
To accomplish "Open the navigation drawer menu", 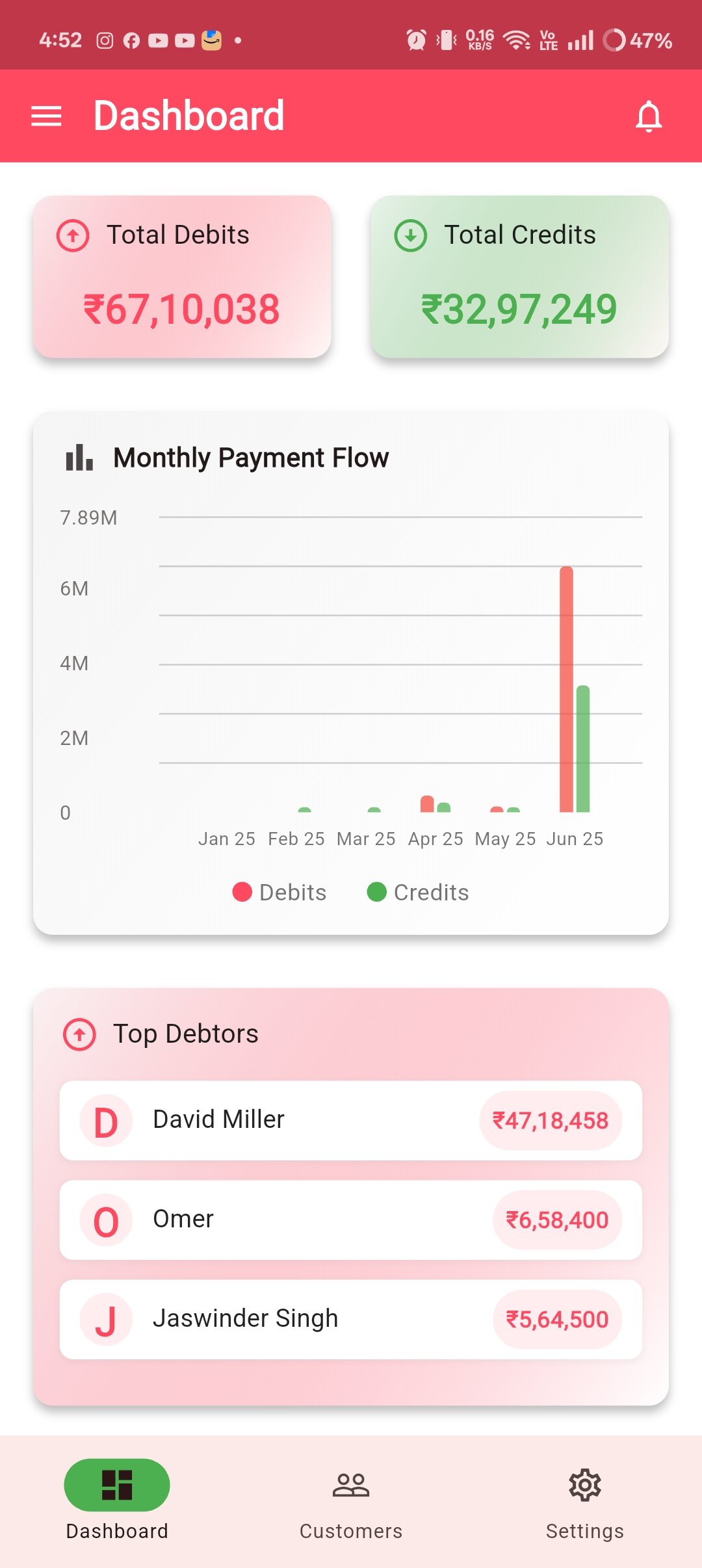I will pyautogui.click(x=47, y=115).
